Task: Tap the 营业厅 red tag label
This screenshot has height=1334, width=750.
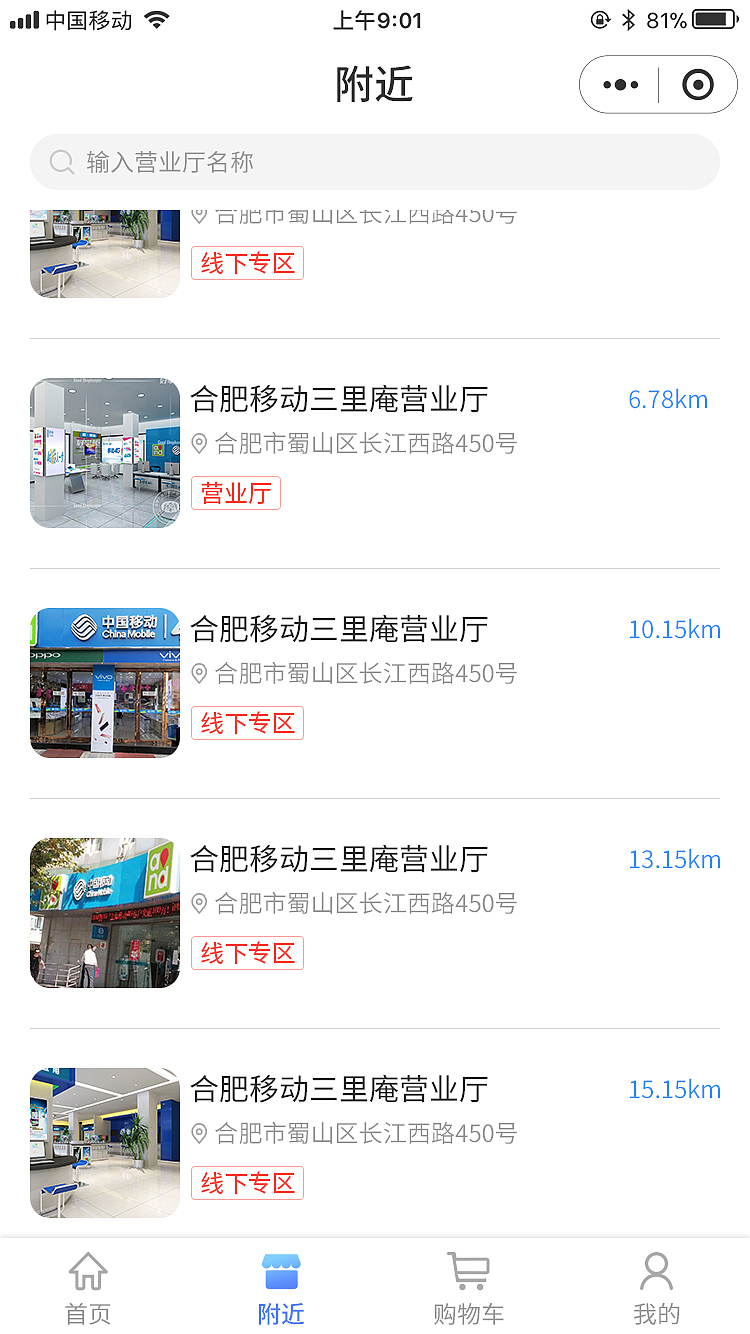Action: pos(236,493)
